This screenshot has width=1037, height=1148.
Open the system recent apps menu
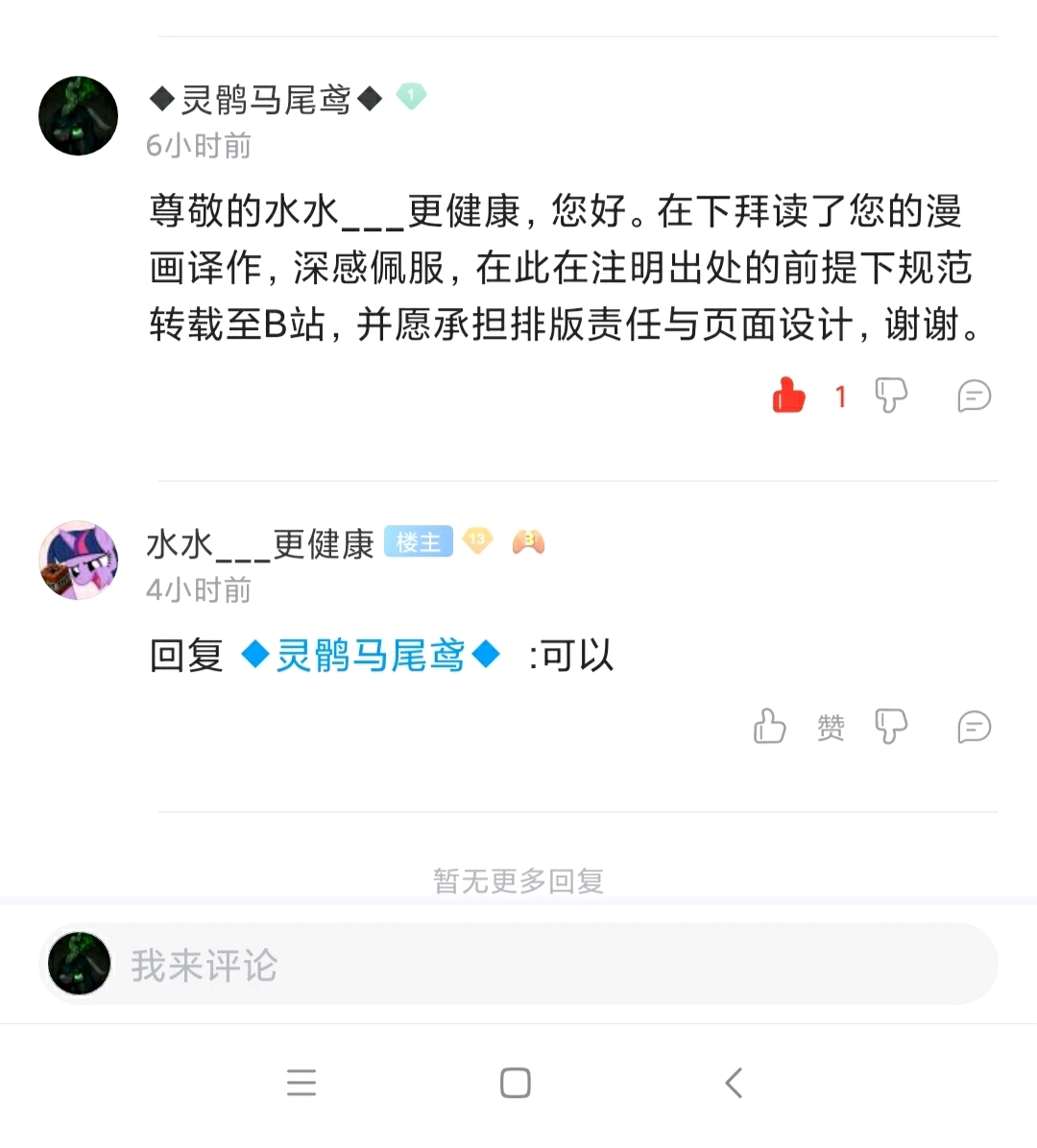coord(301,1083)
